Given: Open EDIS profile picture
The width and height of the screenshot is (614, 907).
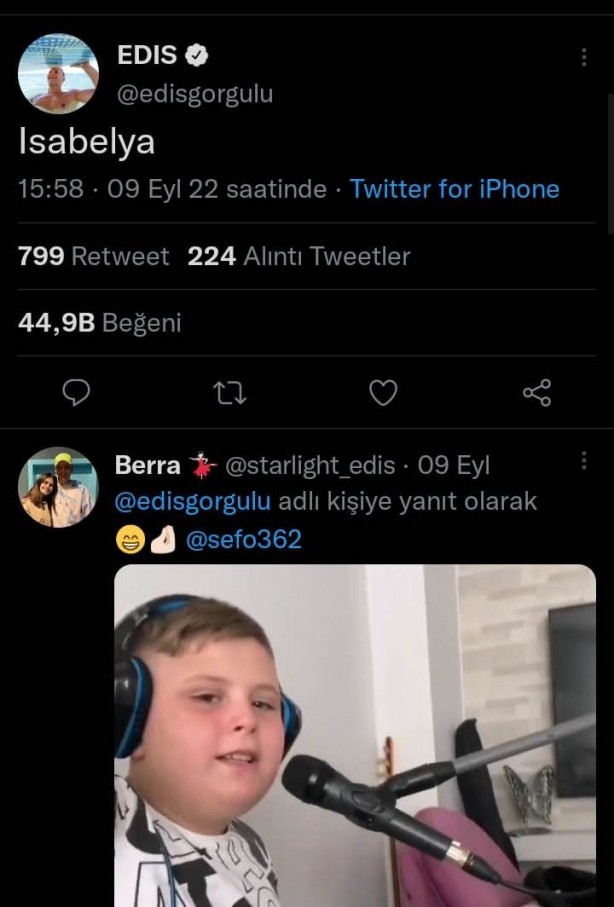Looking at the screenshot, I should pyautogui.click(x=58, y=74).
